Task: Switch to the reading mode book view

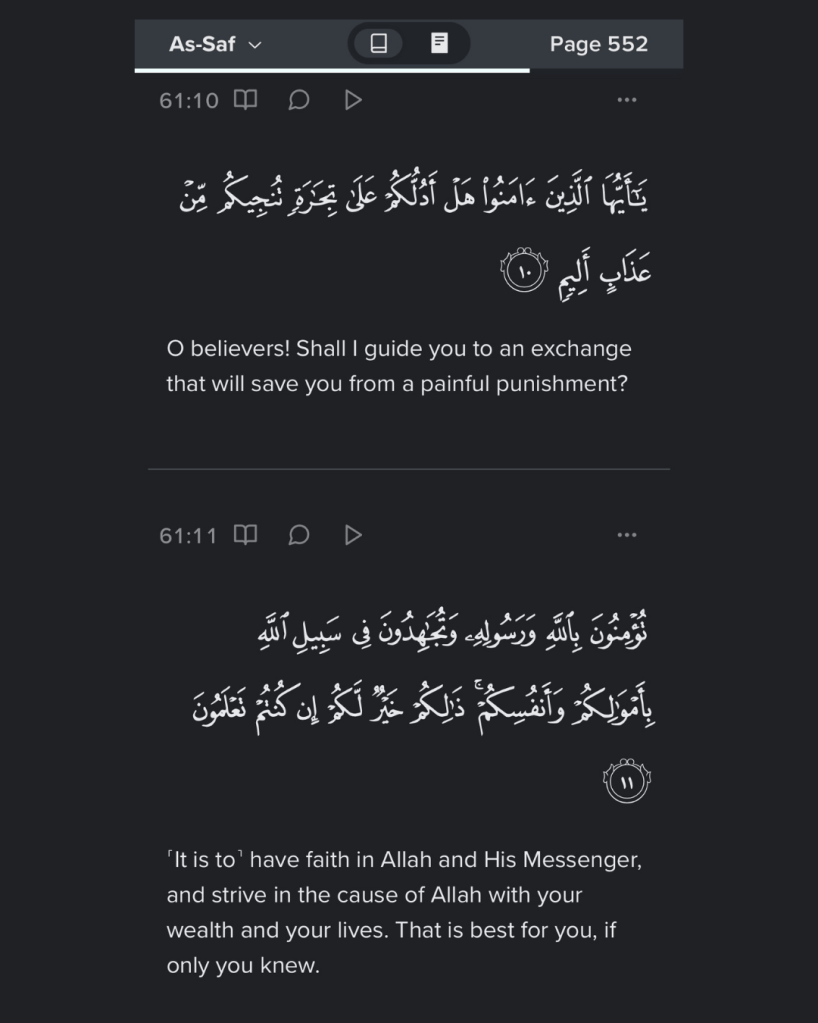Action: coord(379,44)
